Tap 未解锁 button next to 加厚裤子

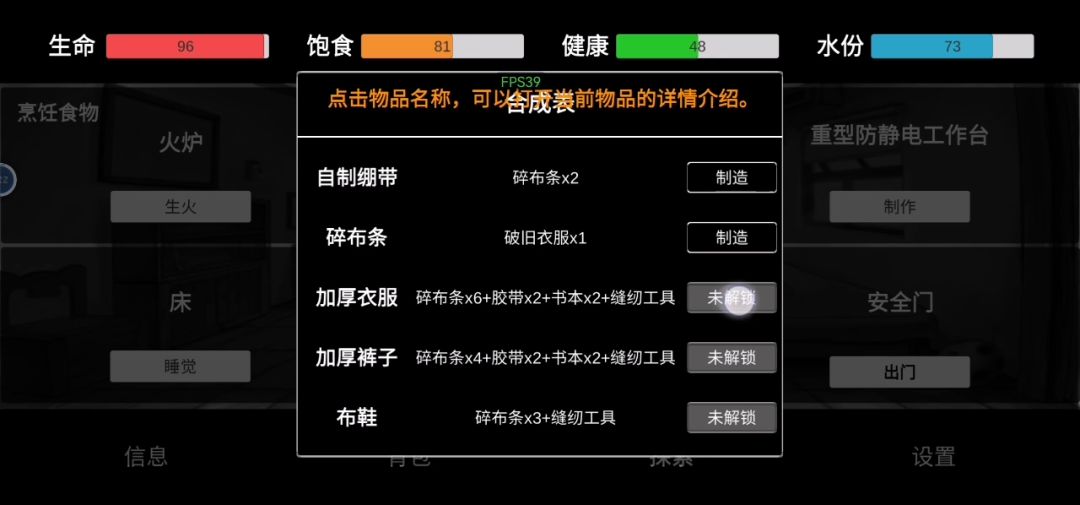pyautogui.click(x=731, y=357)
